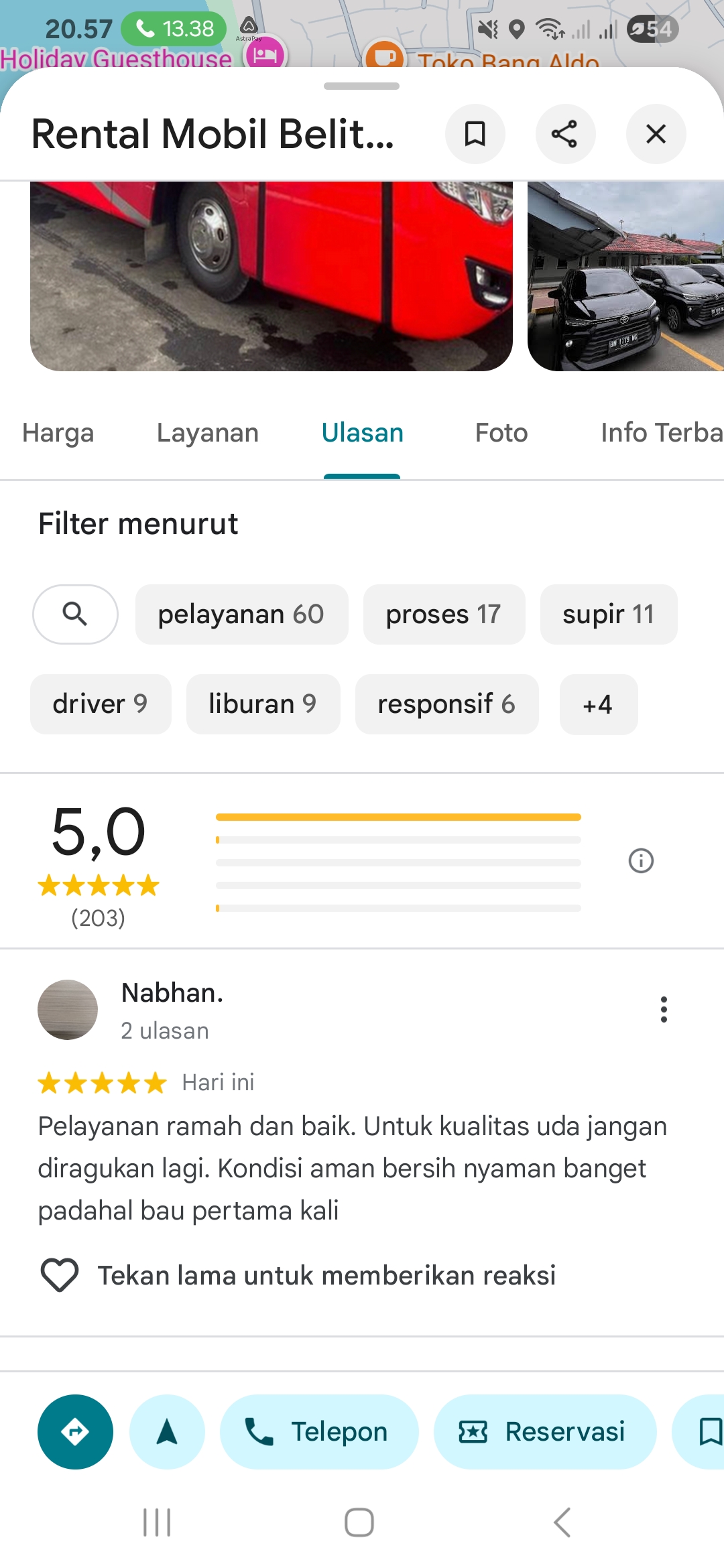The image size is (724, 1568).
Task: Filter reviews by pelayanan
Action: [241, 614]
